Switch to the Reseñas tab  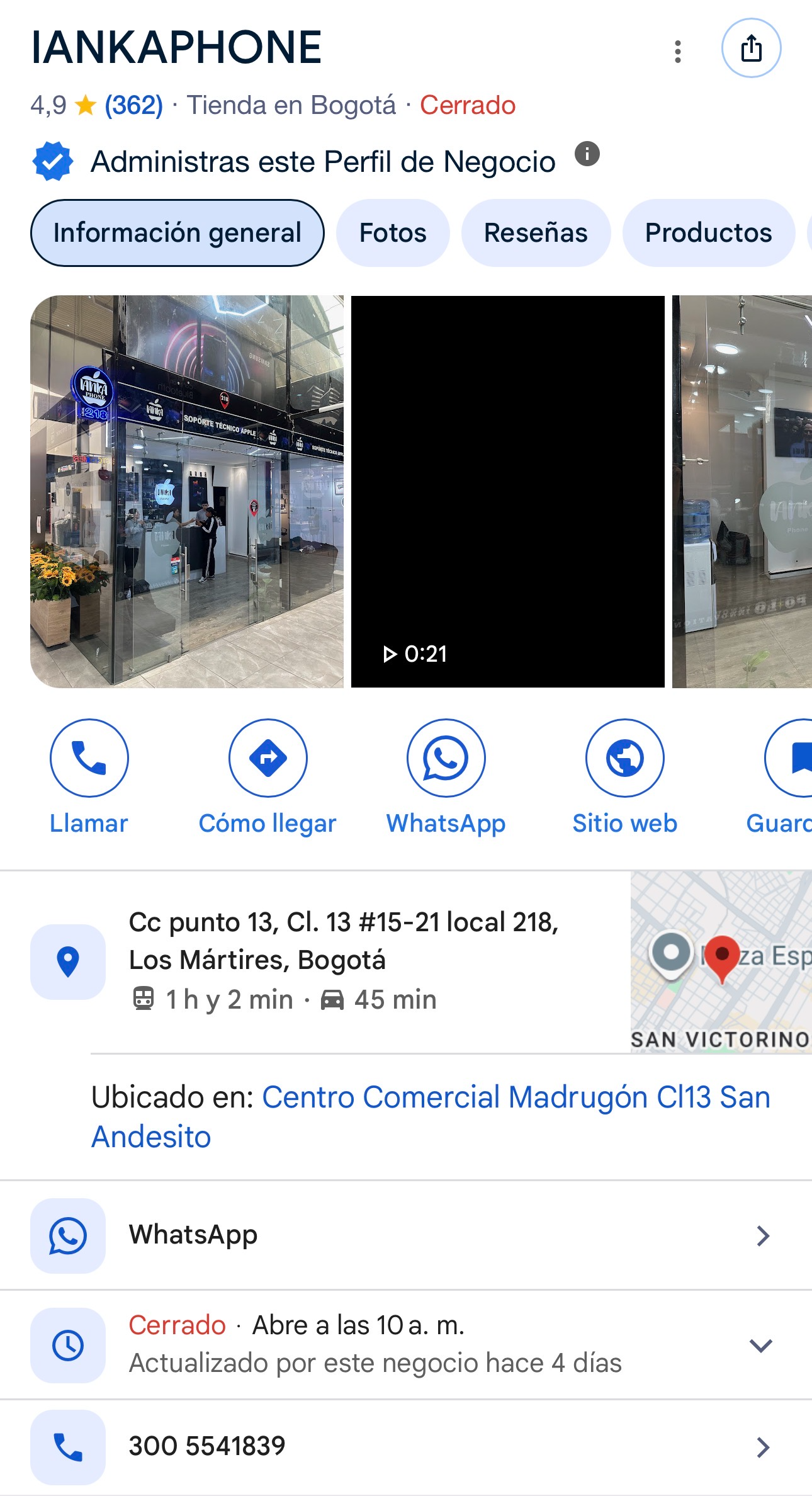[536, 233]
